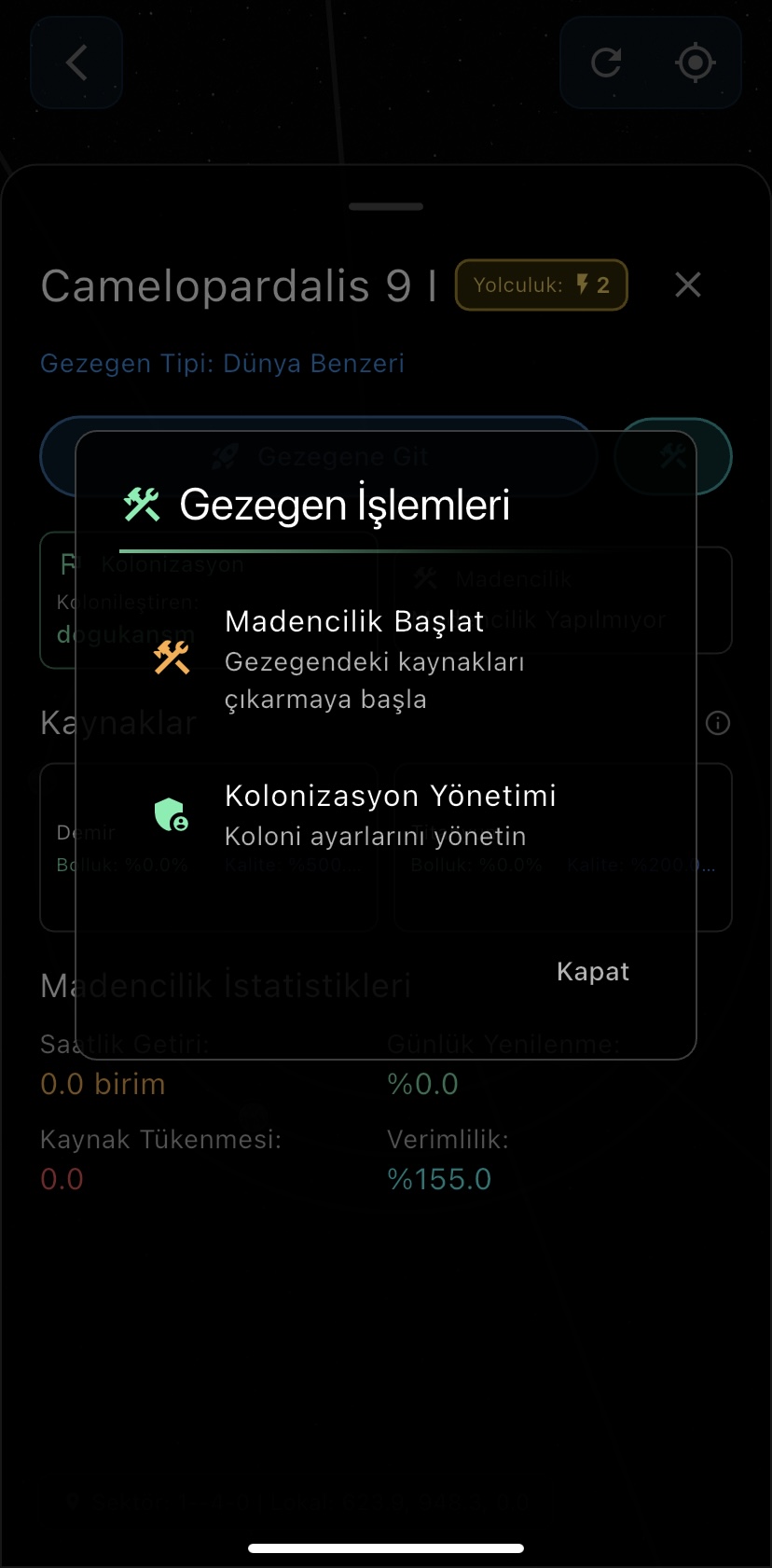Viewport: 772px width, 1568px height.
Task: Open the Kaynaklar info icon
Action: click(717, 723)
